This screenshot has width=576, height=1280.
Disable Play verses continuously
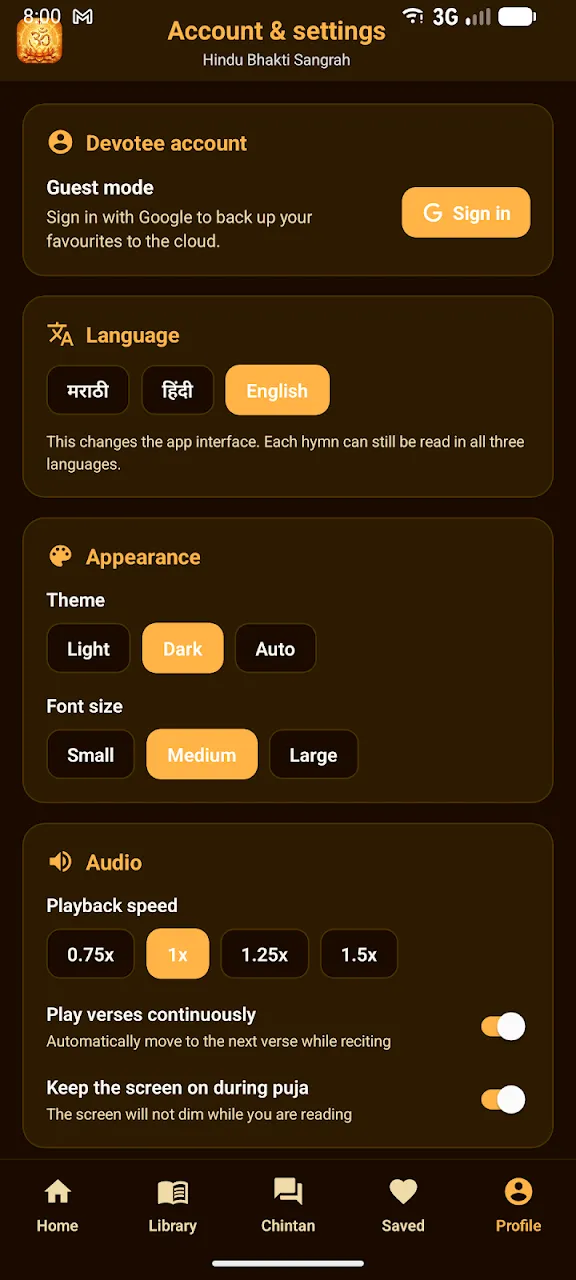click(503, 1027)
